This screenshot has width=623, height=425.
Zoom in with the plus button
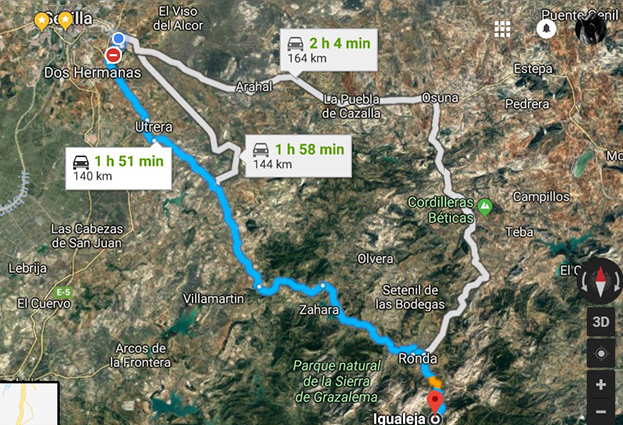click(x=601, y=385)
